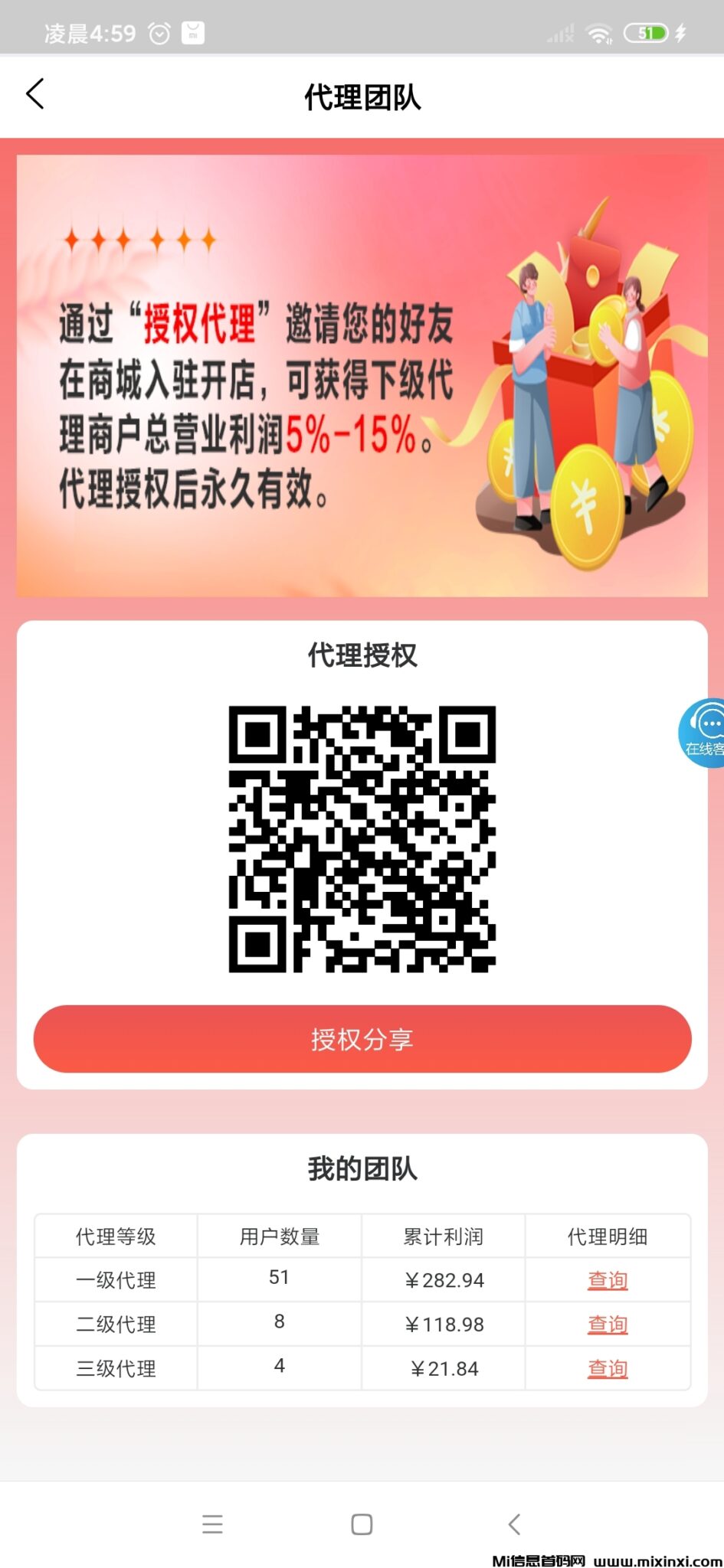Tap the alarm clock icon in status bar
724x1568 pixels.
(x=159, y=33)
